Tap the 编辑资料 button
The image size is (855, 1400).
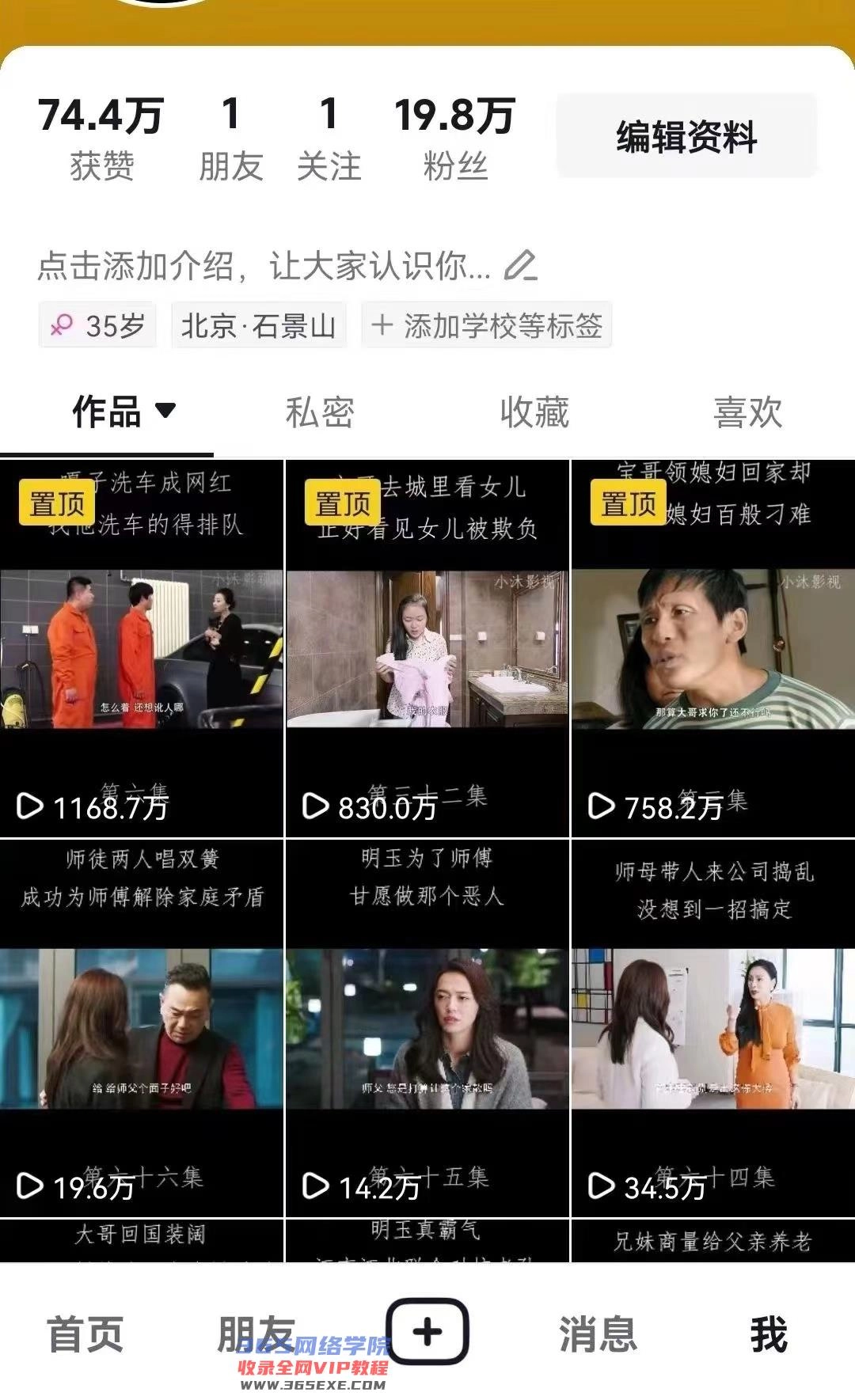[686, 136]
